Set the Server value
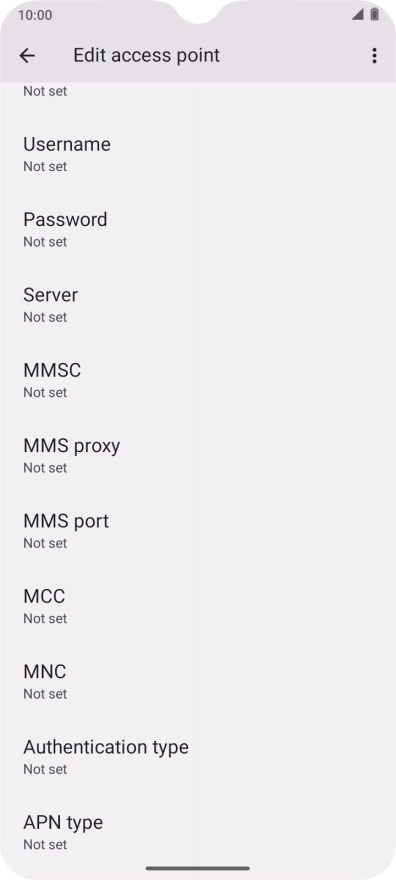Image resolution: width=396 pixels, height=880 pixels. point(198,304)
